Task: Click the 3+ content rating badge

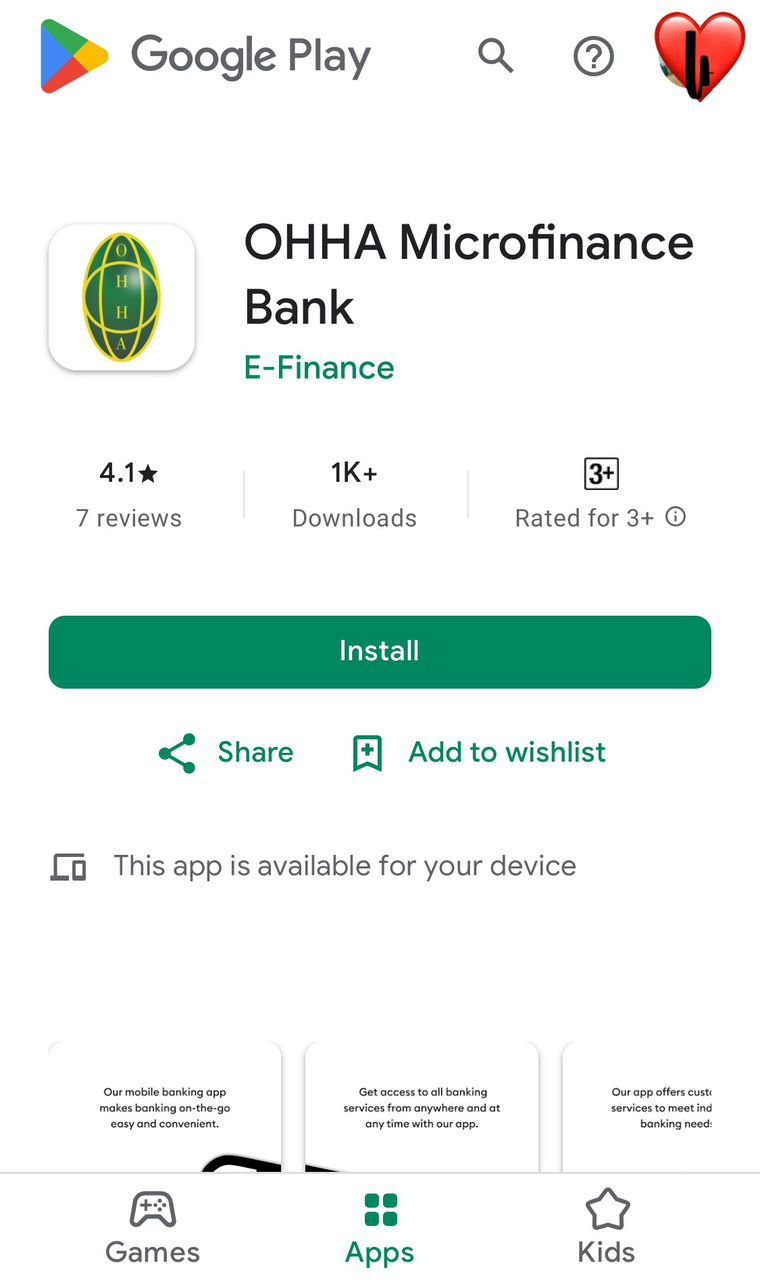Action: pos(600,473)
